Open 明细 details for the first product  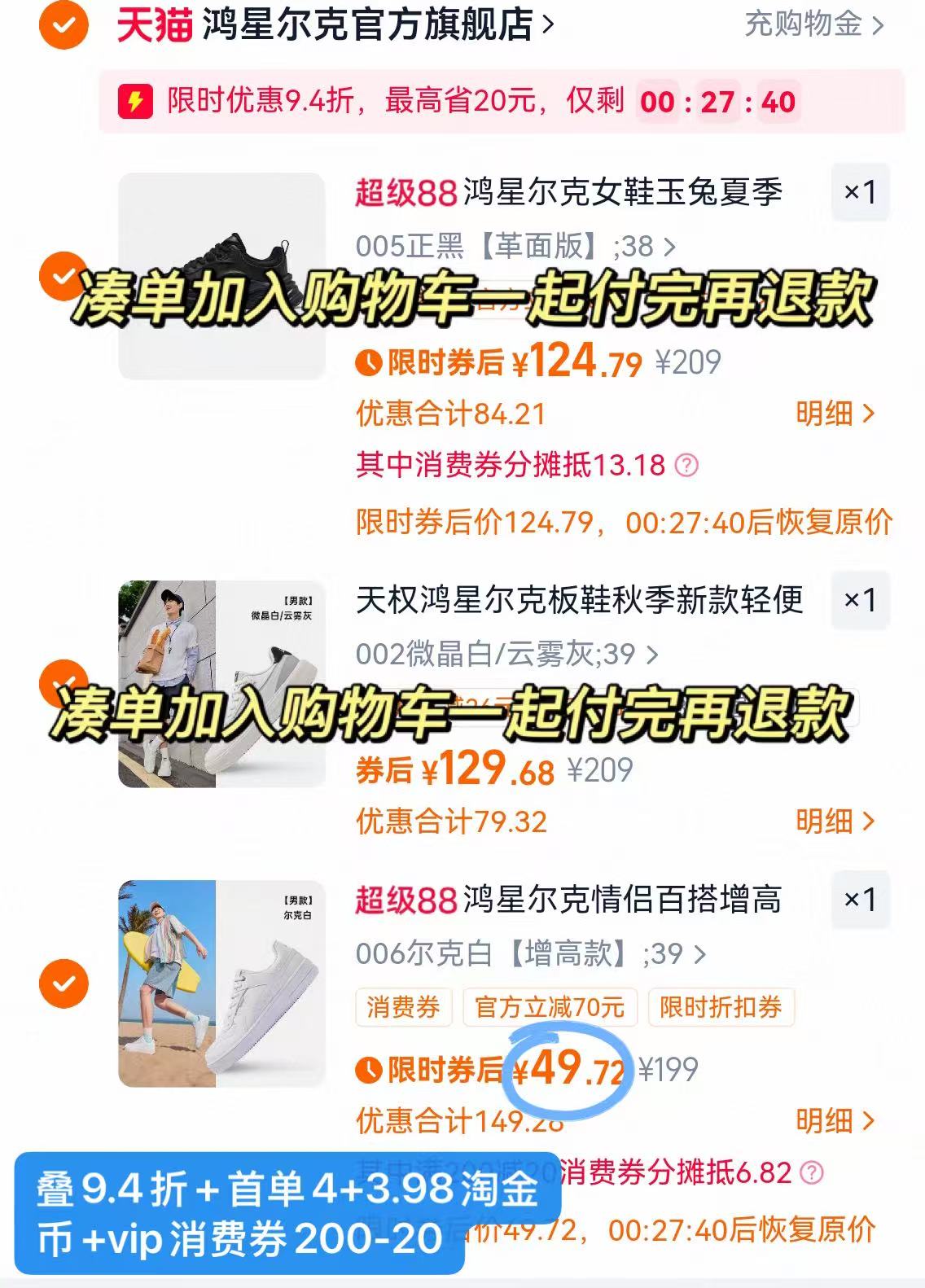pos(824,413)
